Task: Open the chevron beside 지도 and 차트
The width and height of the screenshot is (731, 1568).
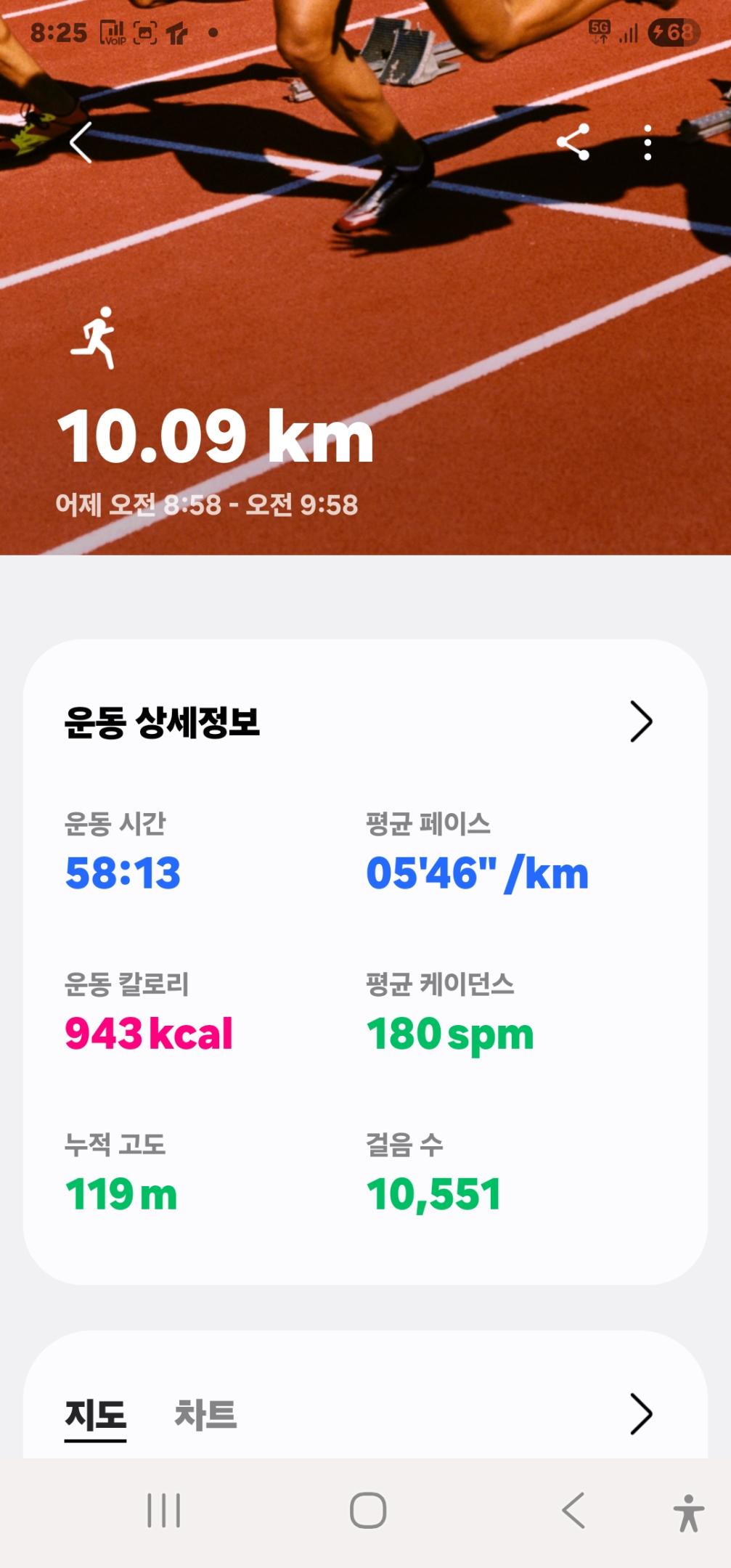Action: coord(641,1414)
